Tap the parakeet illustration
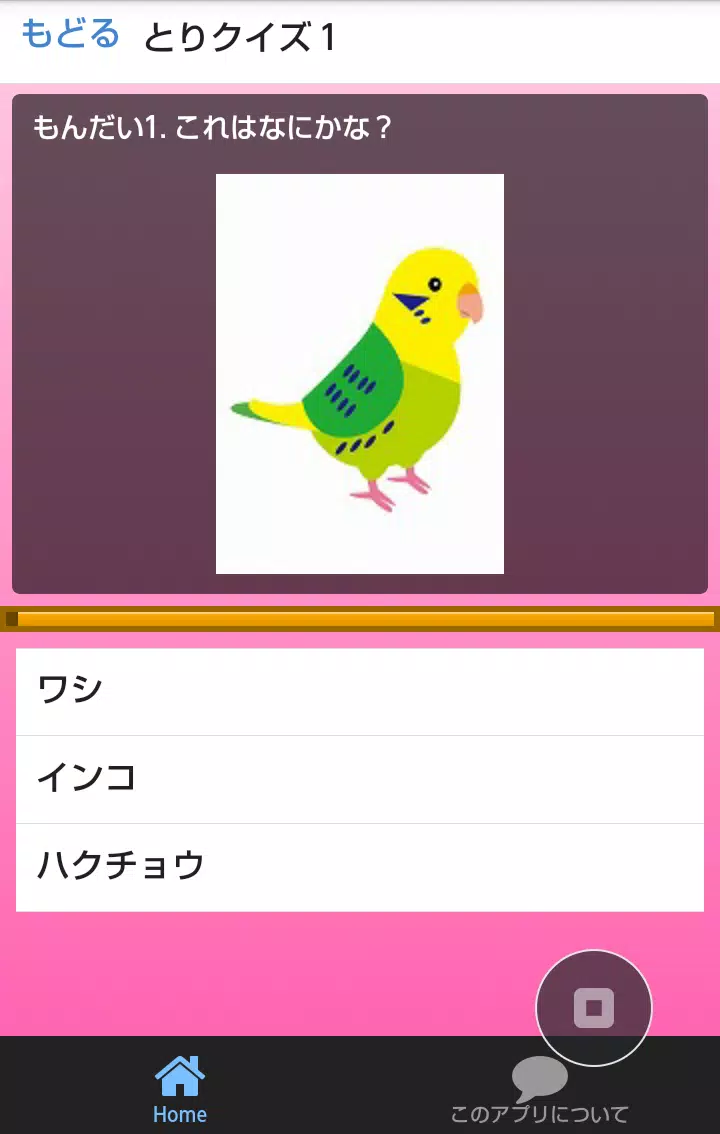 (x=360, y=373)
